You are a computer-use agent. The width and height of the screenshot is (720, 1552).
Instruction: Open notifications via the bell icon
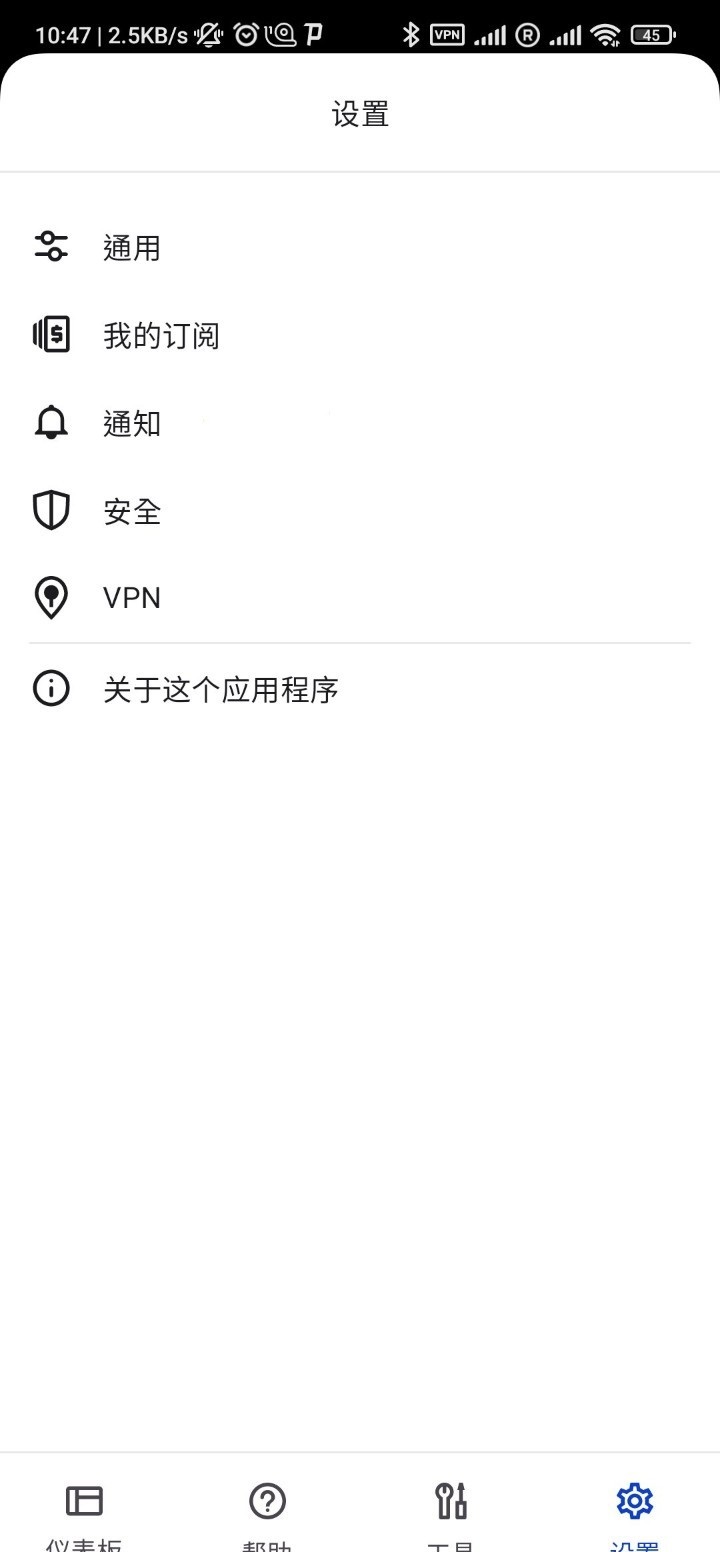click(51, 422)
